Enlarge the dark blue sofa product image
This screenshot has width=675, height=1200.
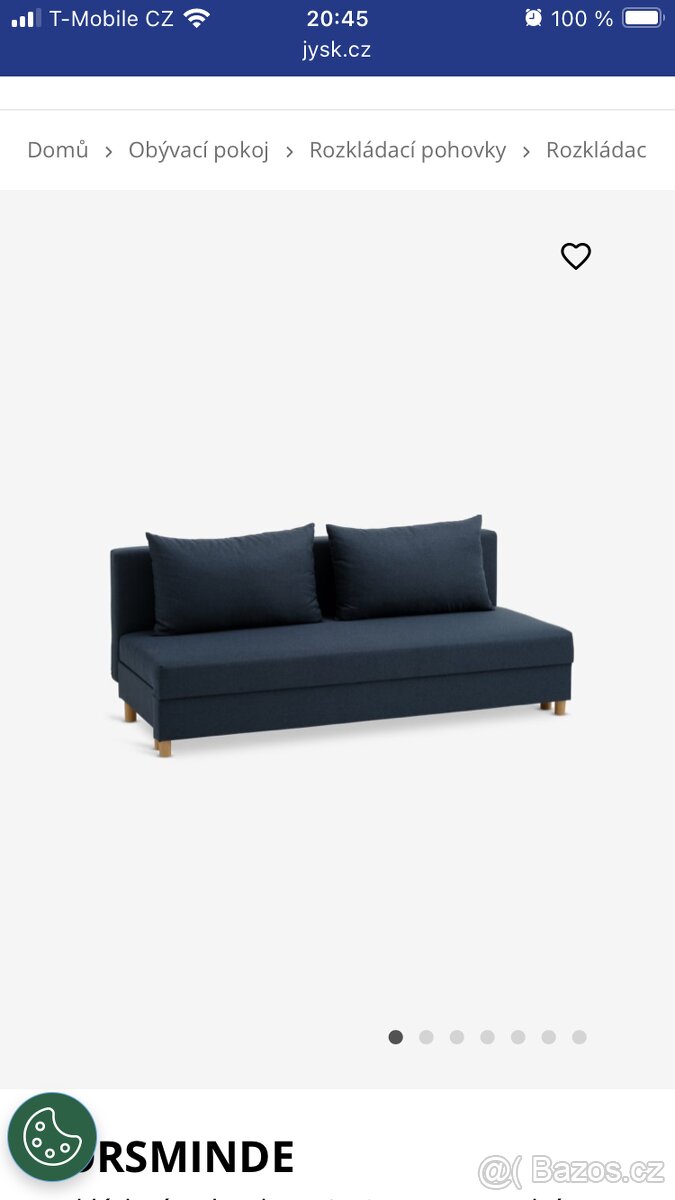click(340, 640)
